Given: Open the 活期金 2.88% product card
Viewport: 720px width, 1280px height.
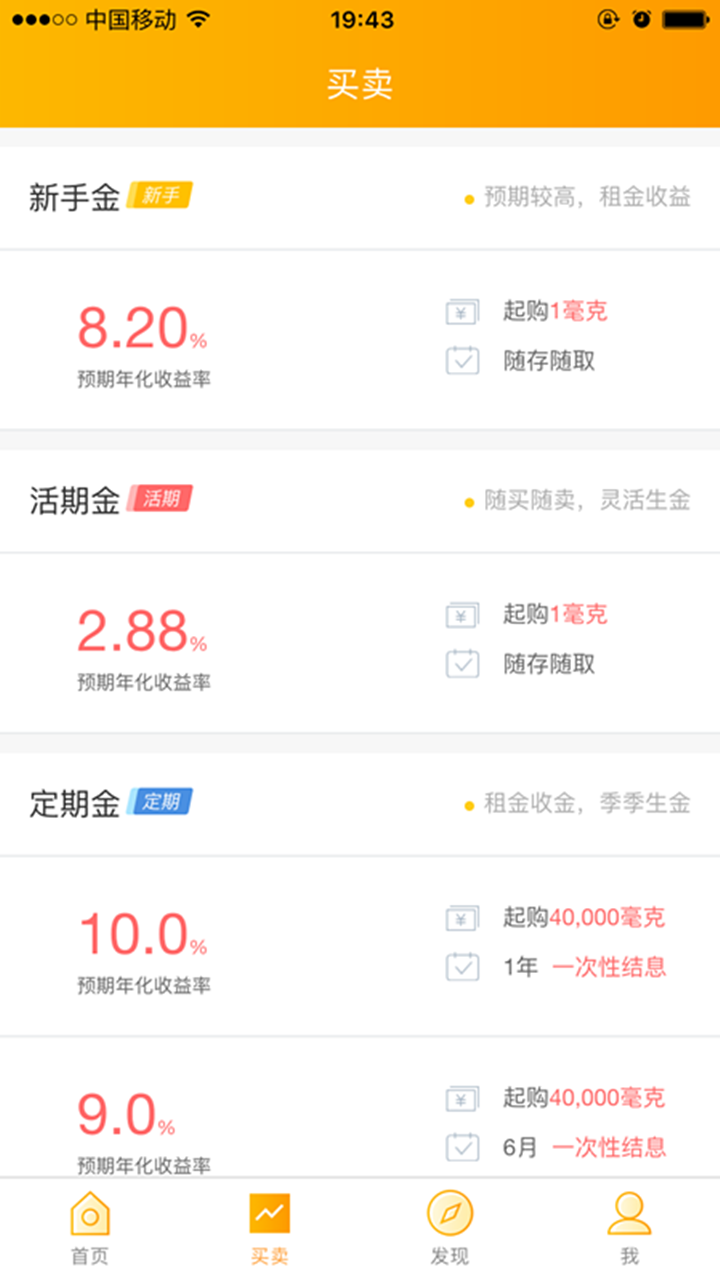Looking at the screenshot, I should [x=360, y=643].
